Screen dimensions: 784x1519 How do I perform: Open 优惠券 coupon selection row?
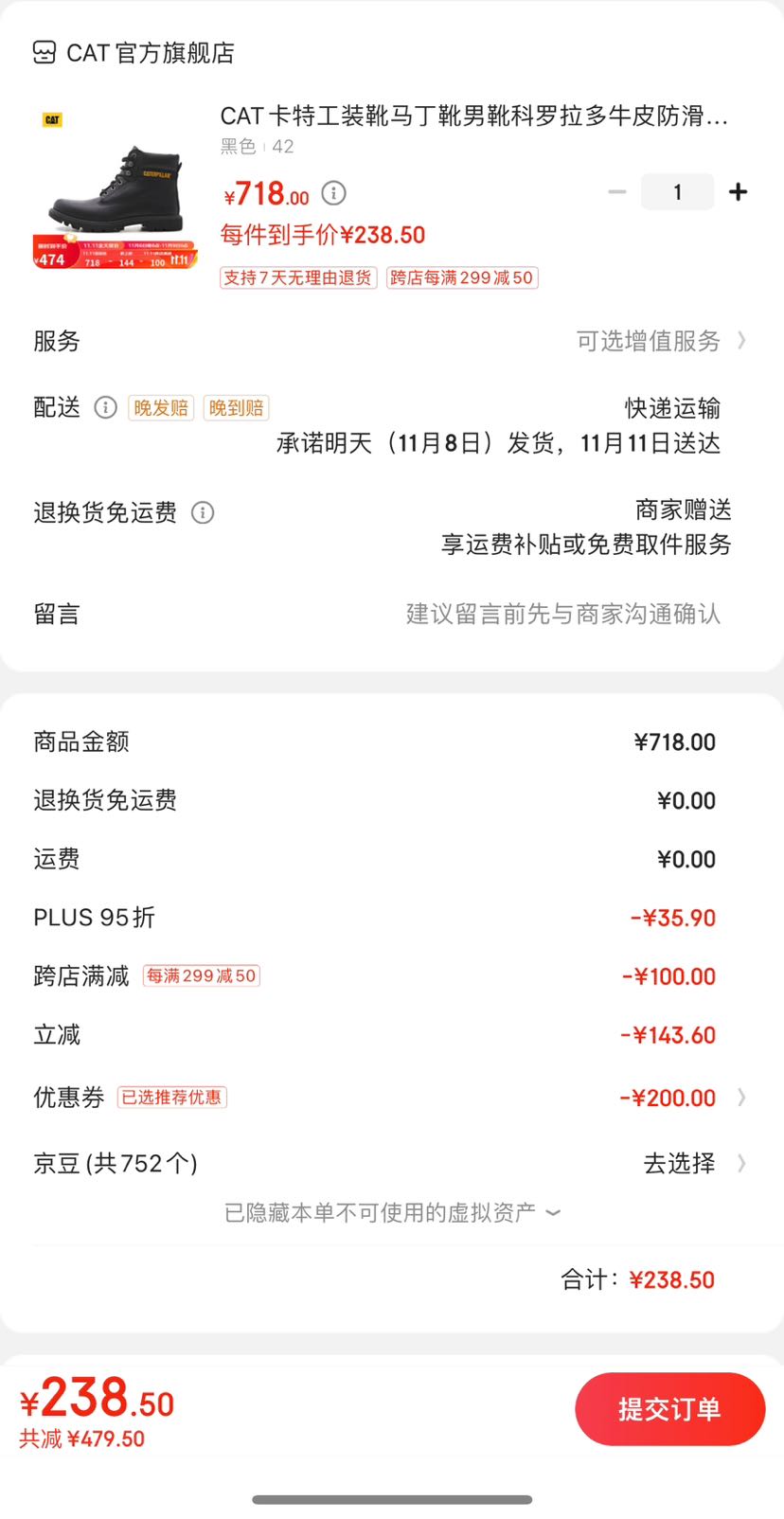pos(392,1098)
